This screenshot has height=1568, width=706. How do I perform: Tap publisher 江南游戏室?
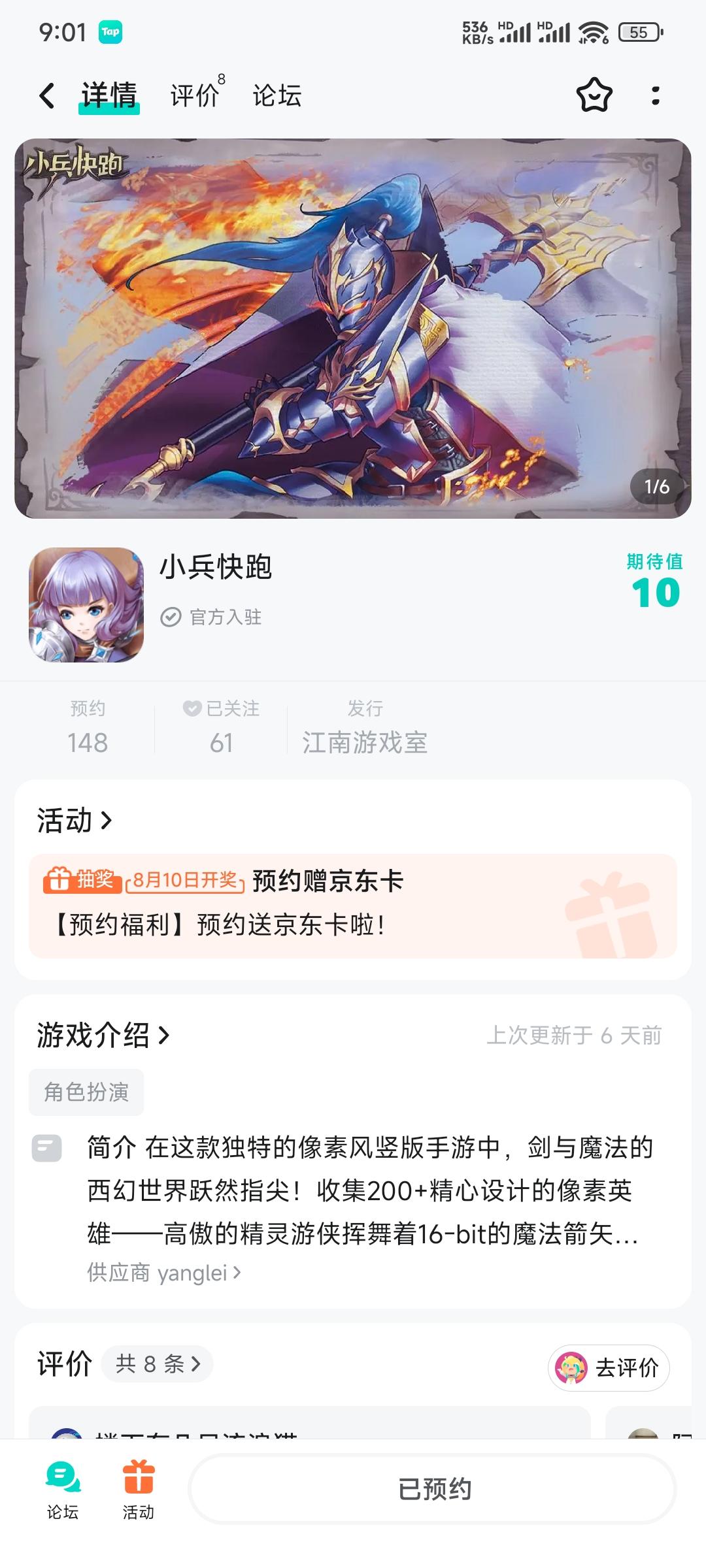click(365, 743)
